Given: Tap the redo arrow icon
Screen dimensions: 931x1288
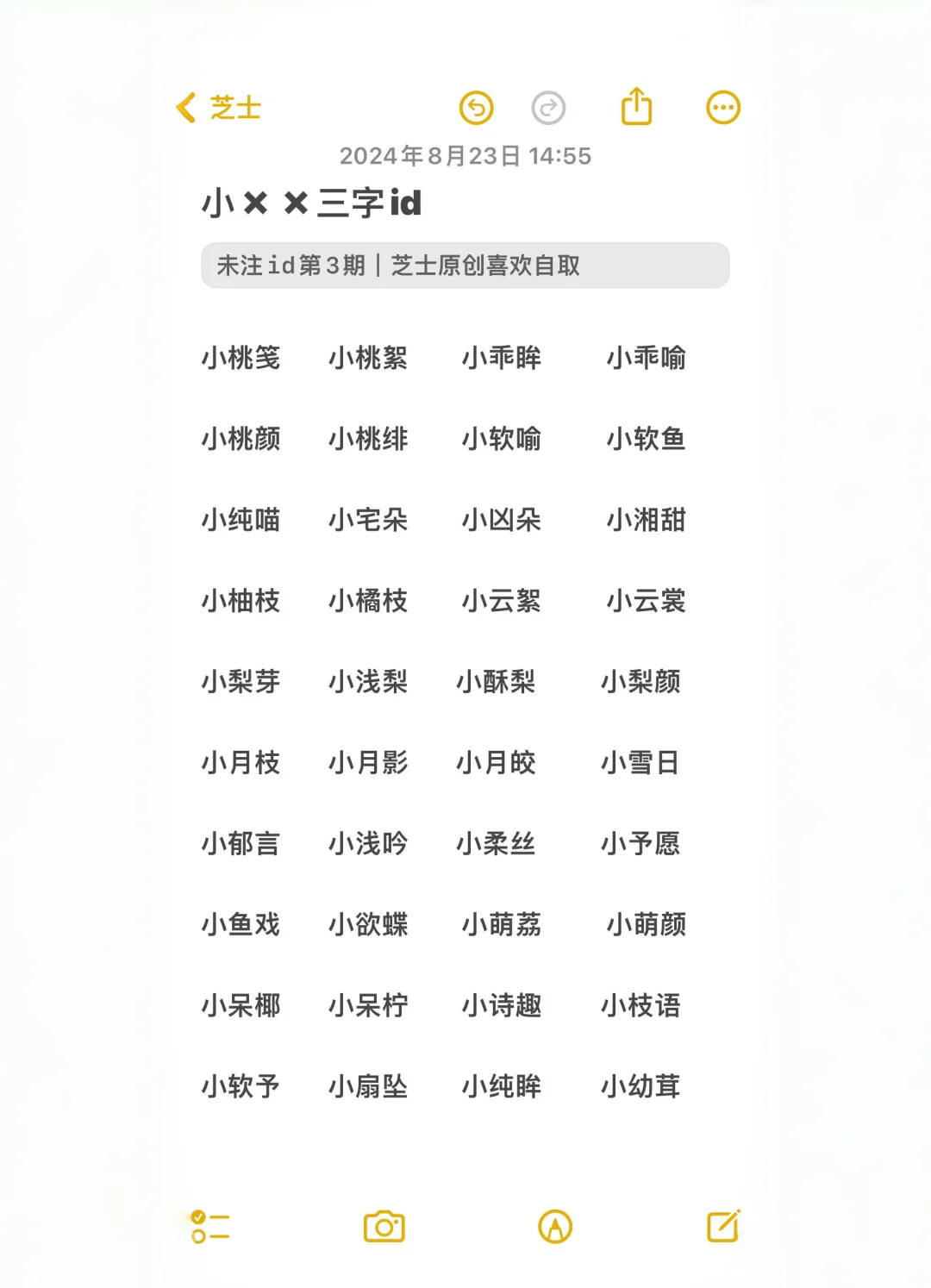Looking at the screenshot, I should [x=549, y=107].
